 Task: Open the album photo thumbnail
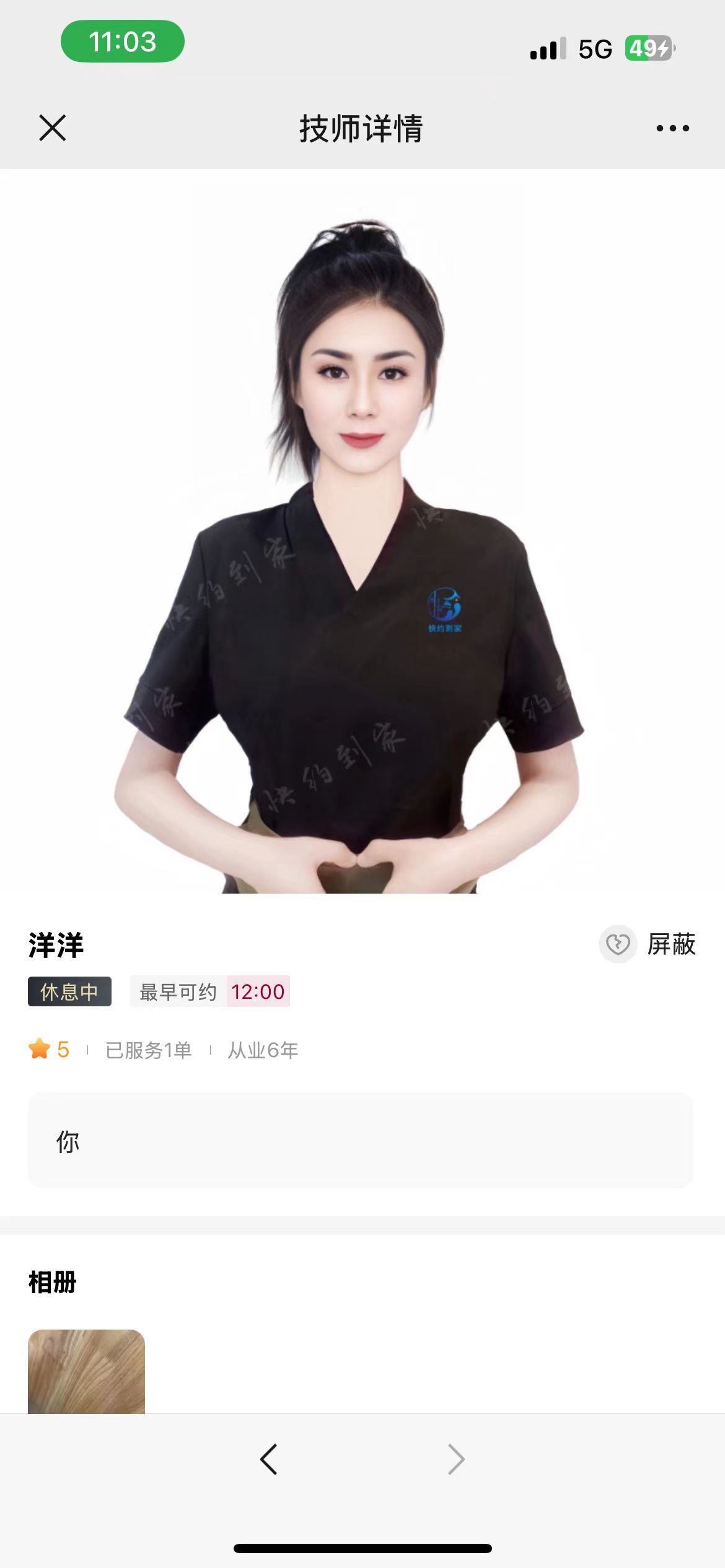[86, 1370]
